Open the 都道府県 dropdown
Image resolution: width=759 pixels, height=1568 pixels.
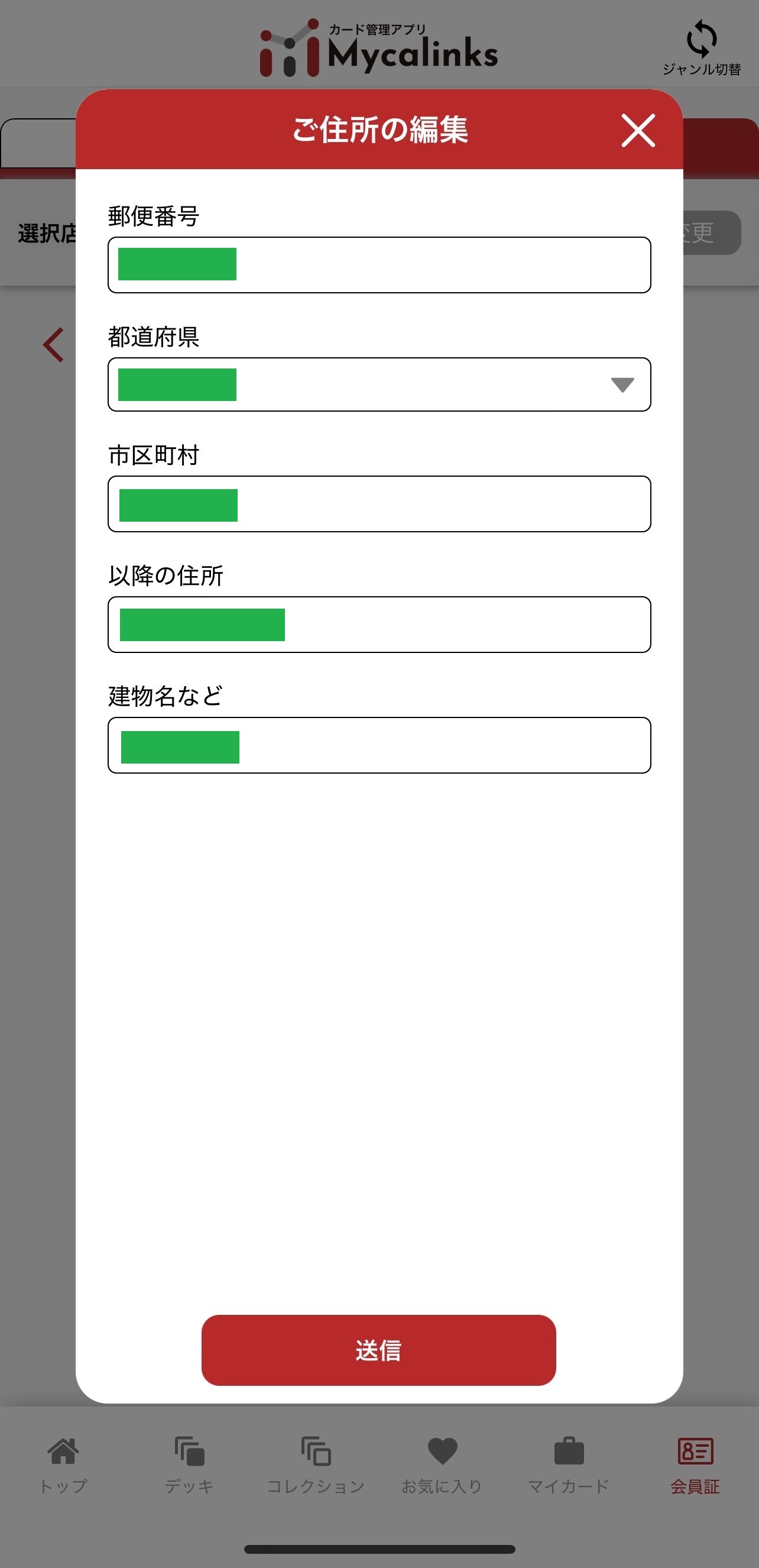pyautogui.click(x=379, y=384)
